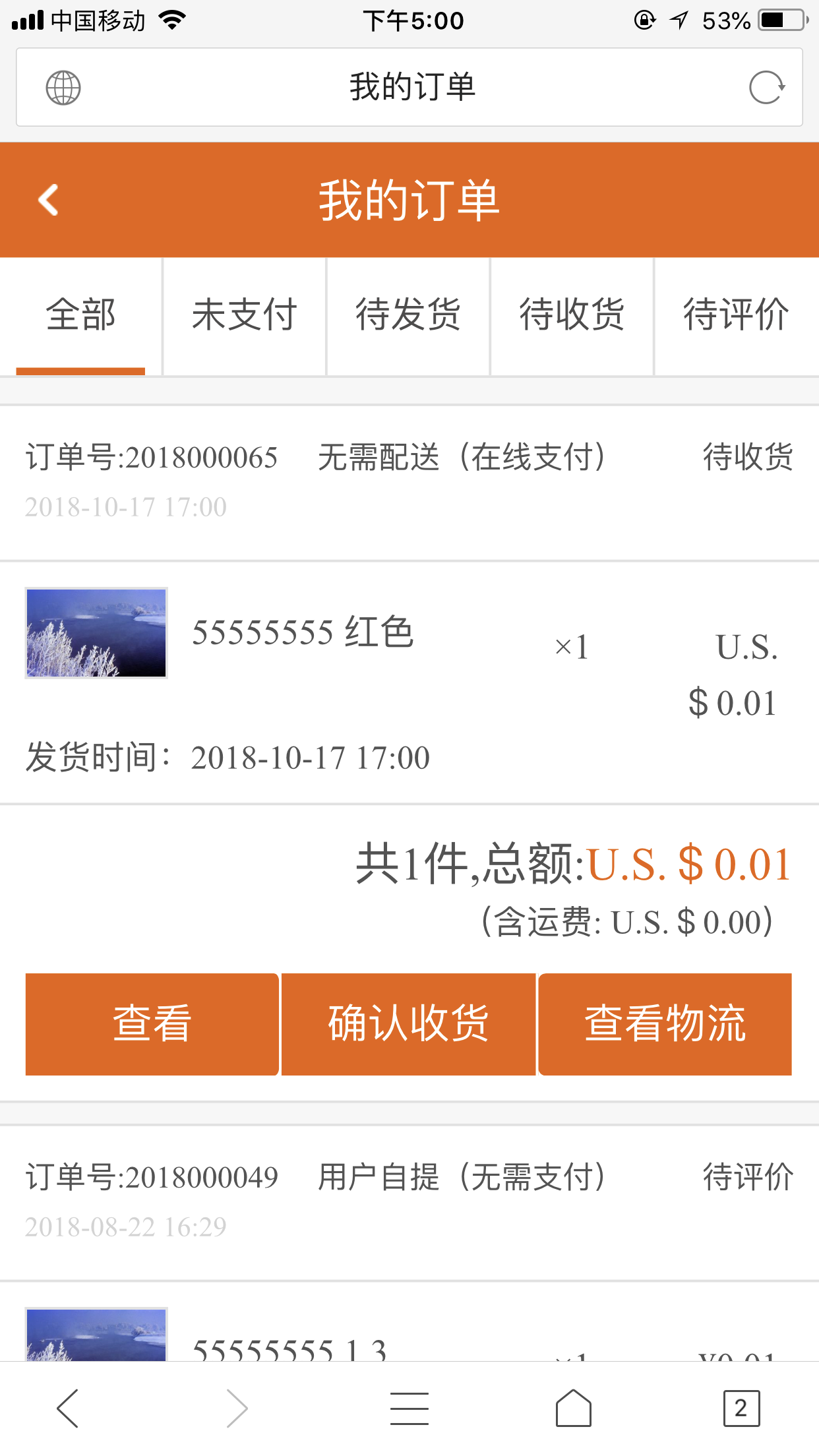Check shipping via 查看物流 button

(665, 1024)
